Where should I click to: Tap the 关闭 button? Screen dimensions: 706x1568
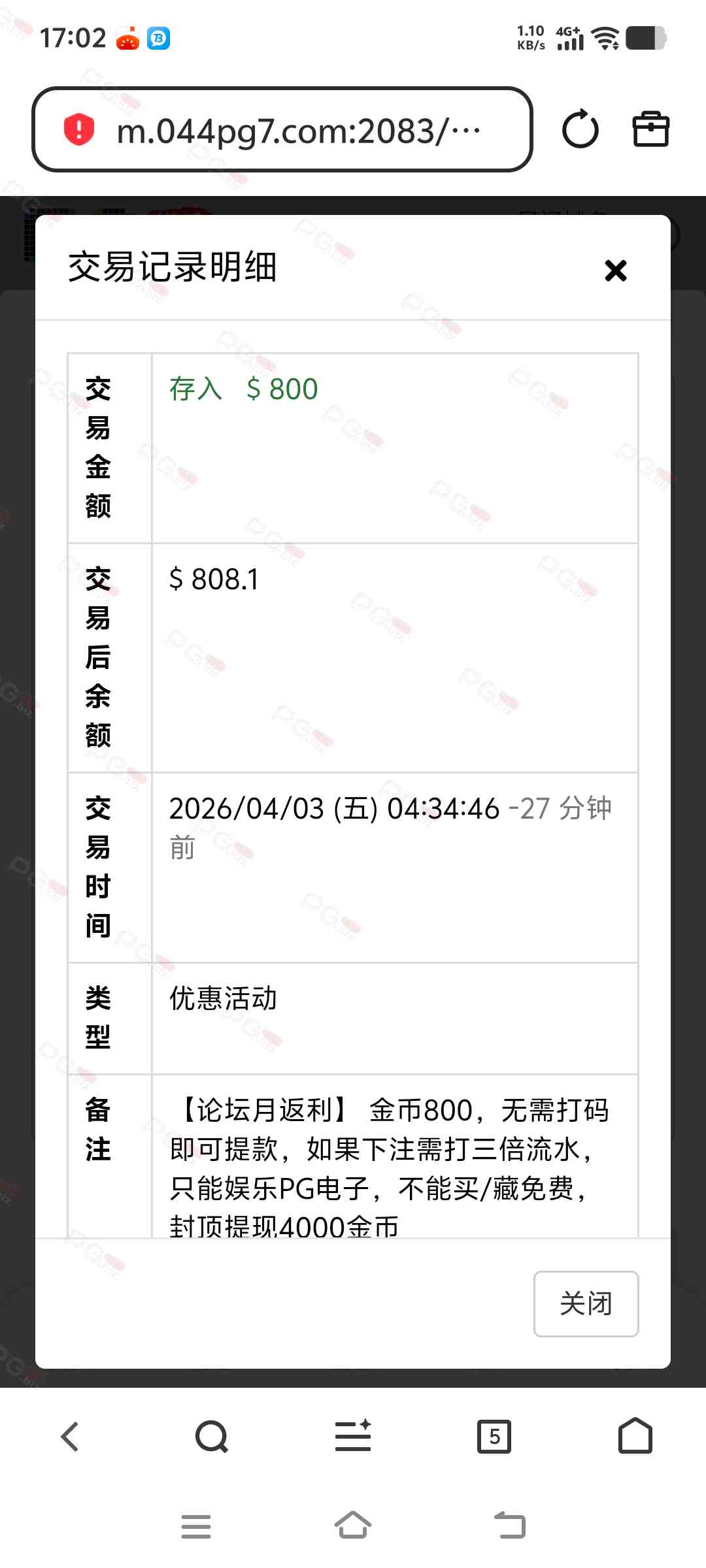(586, 1303)
